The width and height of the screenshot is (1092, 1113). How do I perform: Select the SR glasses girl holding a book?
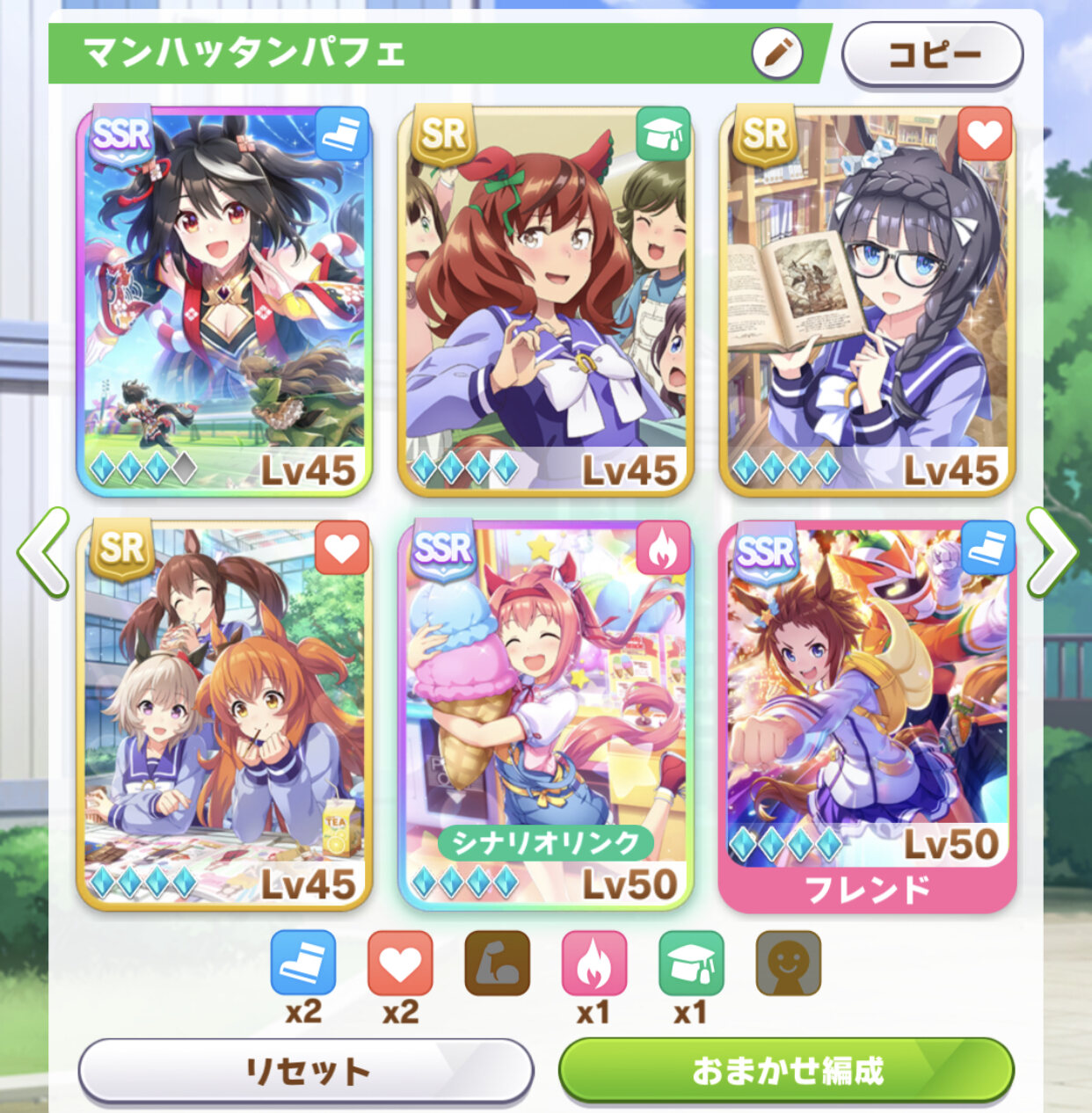coord(868,301)
